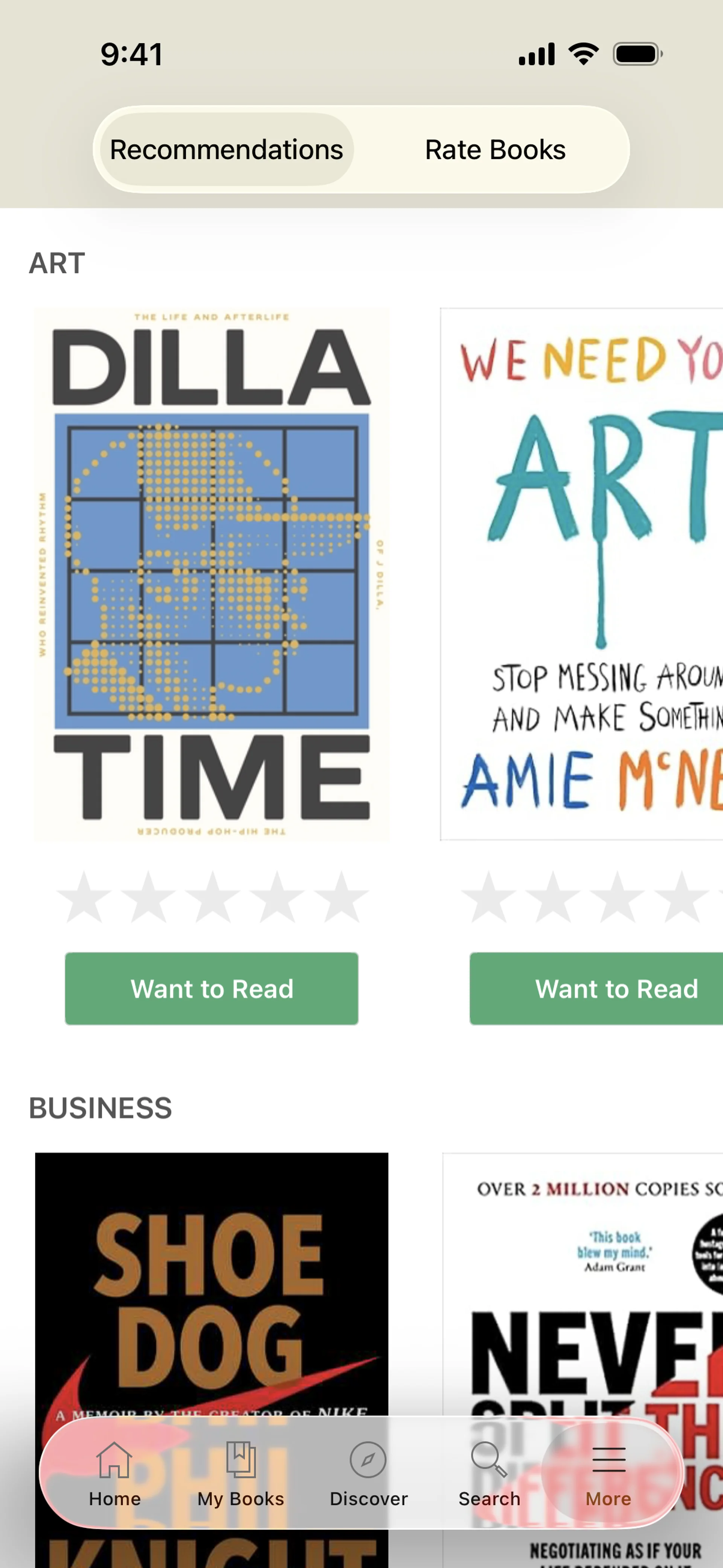This screenshot has width=723, height=1568.
Task: Add Dilla Time to Want to Read
Action: [211, 989]
